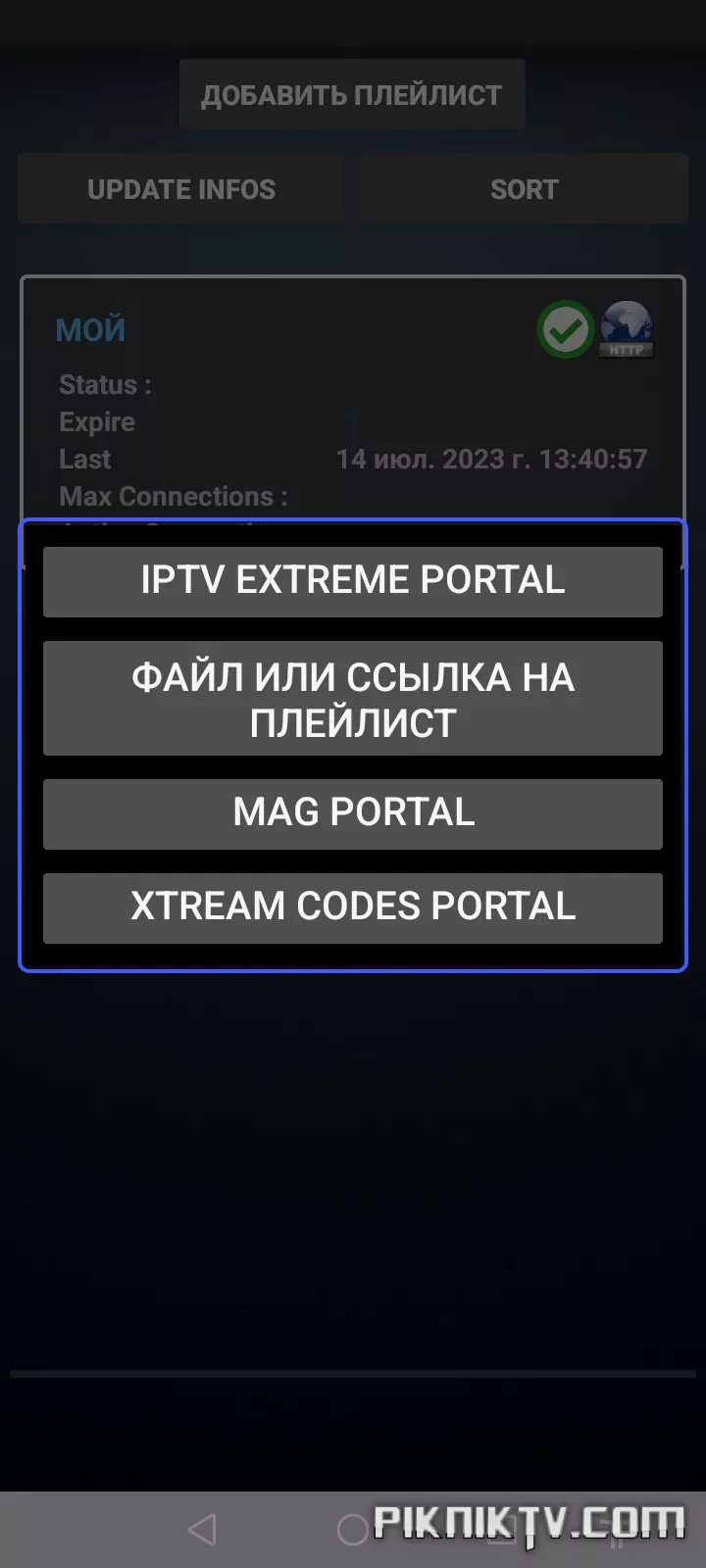
Task: Select IPTV Extreme Portal option
Action: click(353, 581)
